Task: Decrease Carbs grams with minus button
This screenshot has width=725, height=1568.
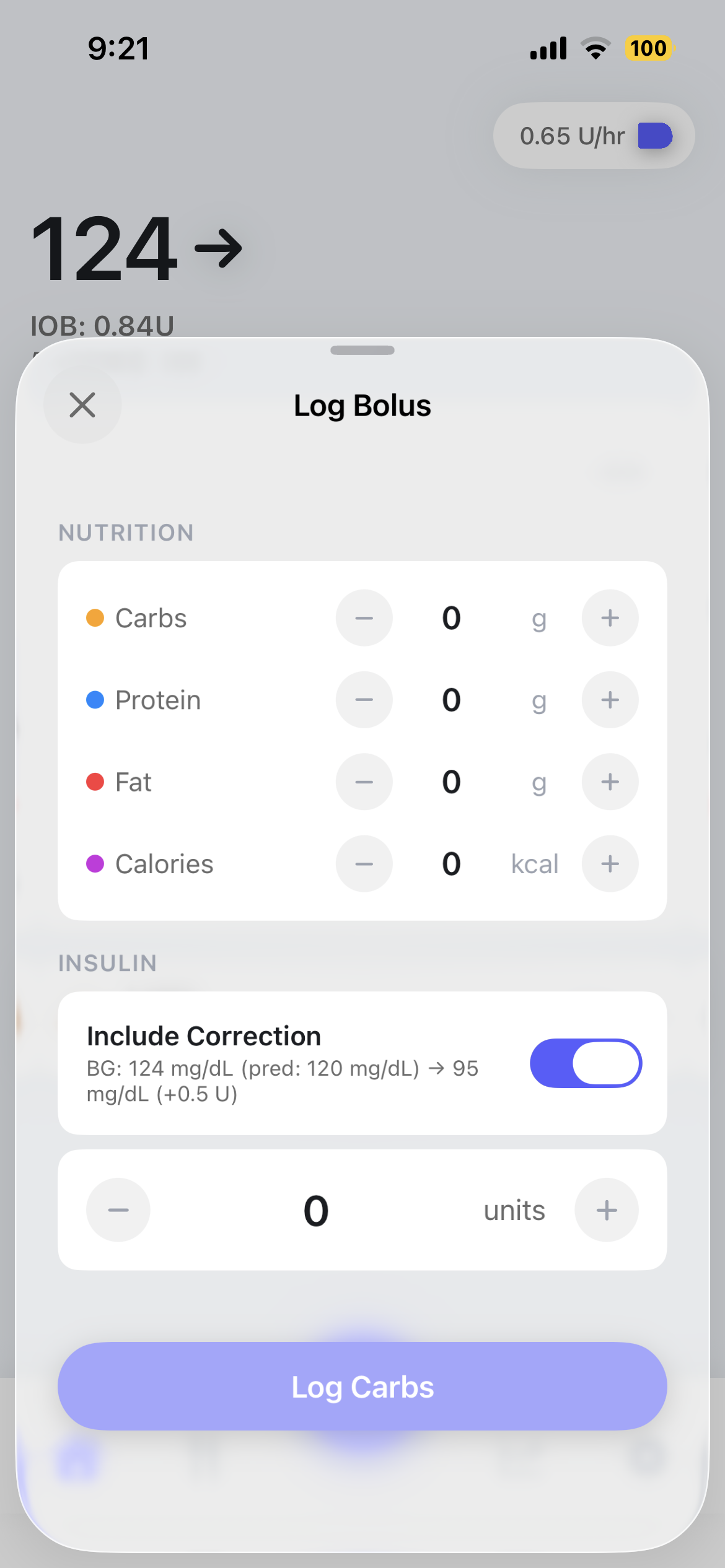Action: click(x=364, y=617)
